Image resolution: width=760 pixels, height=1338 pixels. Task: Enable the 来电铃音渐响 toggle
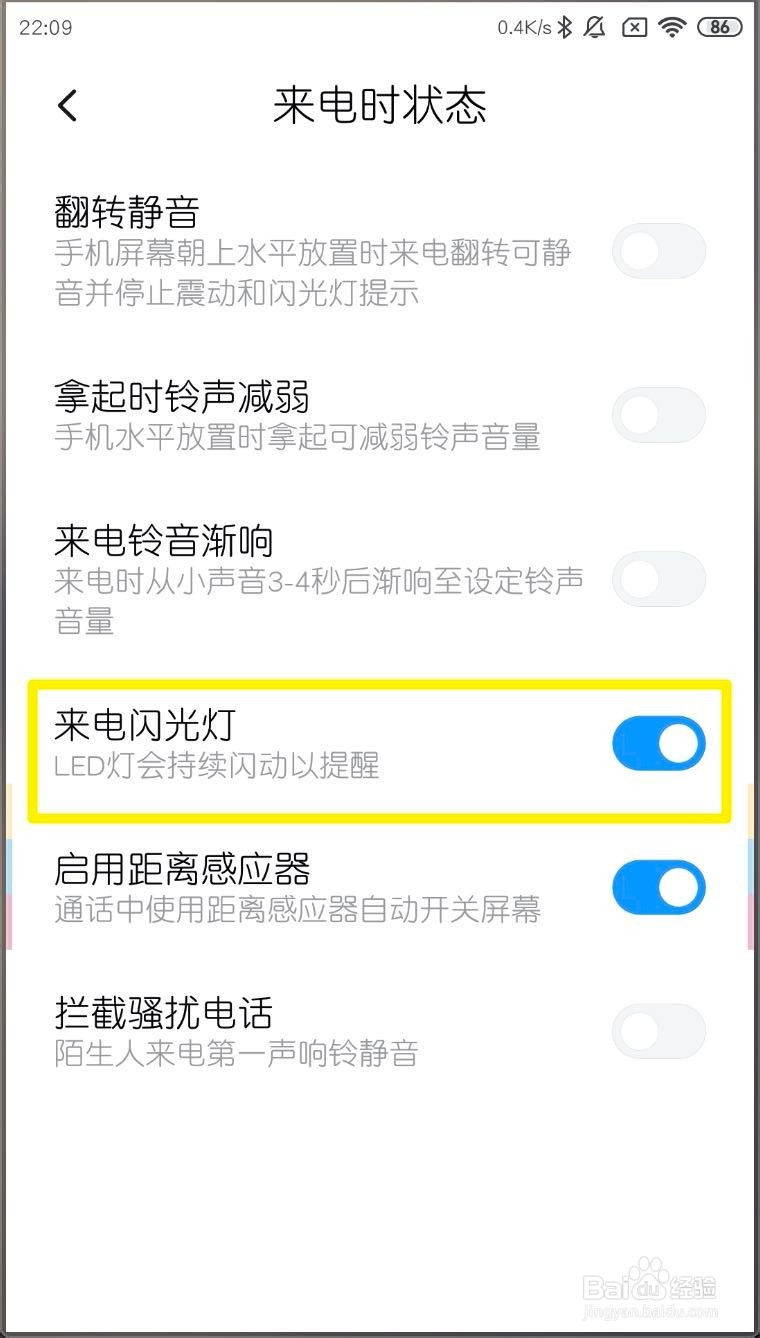(658, 578)
